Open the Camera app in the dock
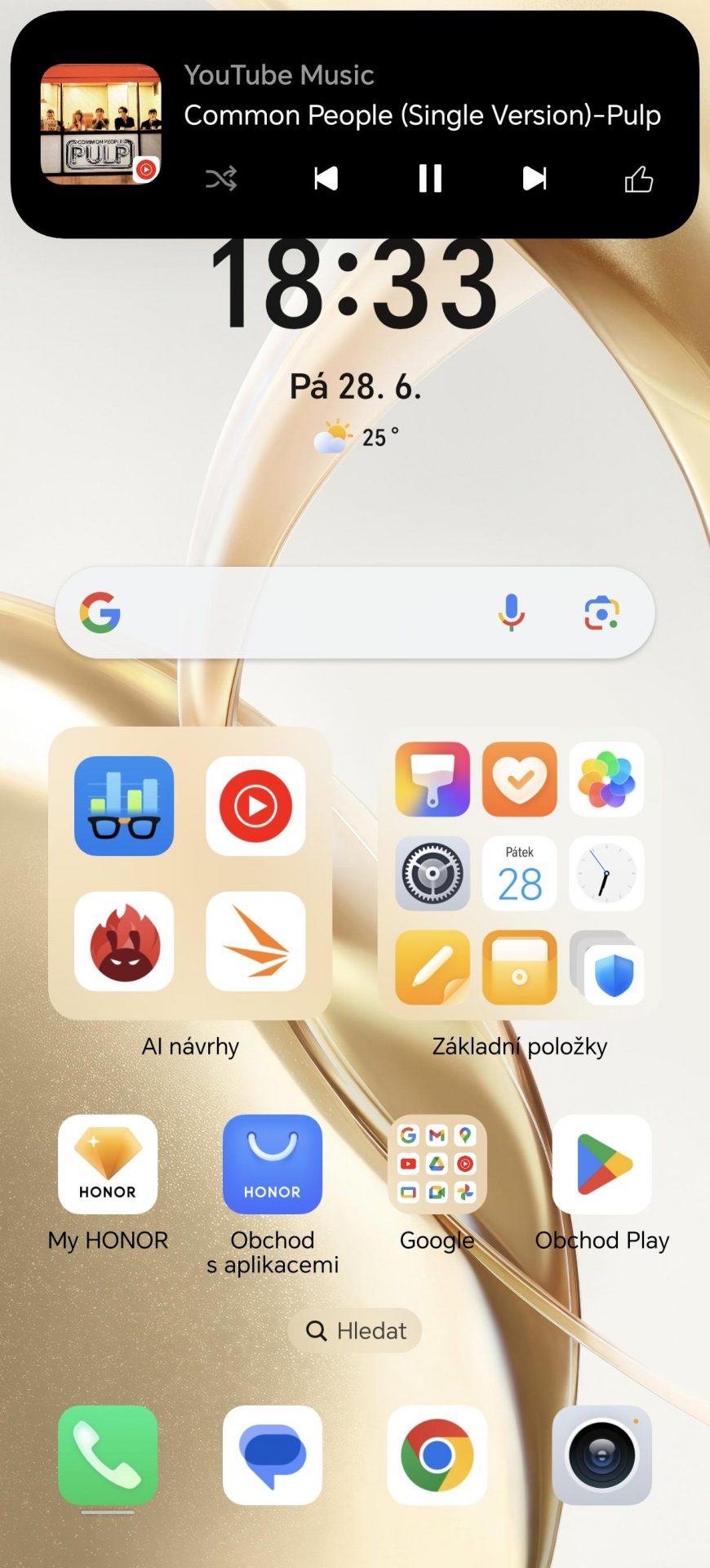Viewport: 710px width, 1568px height. [602, 1454]
